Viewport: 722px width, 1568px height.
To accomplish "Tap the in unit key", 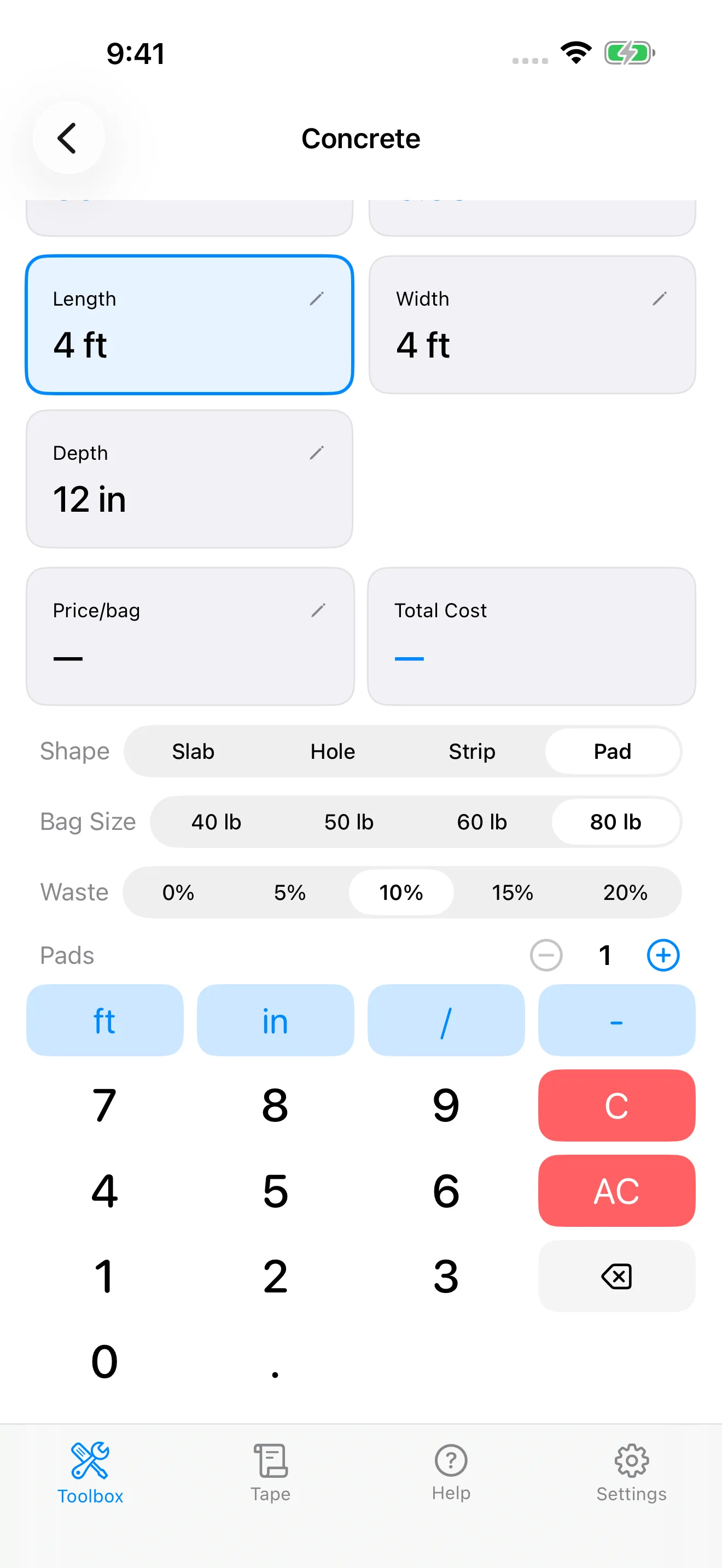I will pyautogui.click(x=275, y=1020).
